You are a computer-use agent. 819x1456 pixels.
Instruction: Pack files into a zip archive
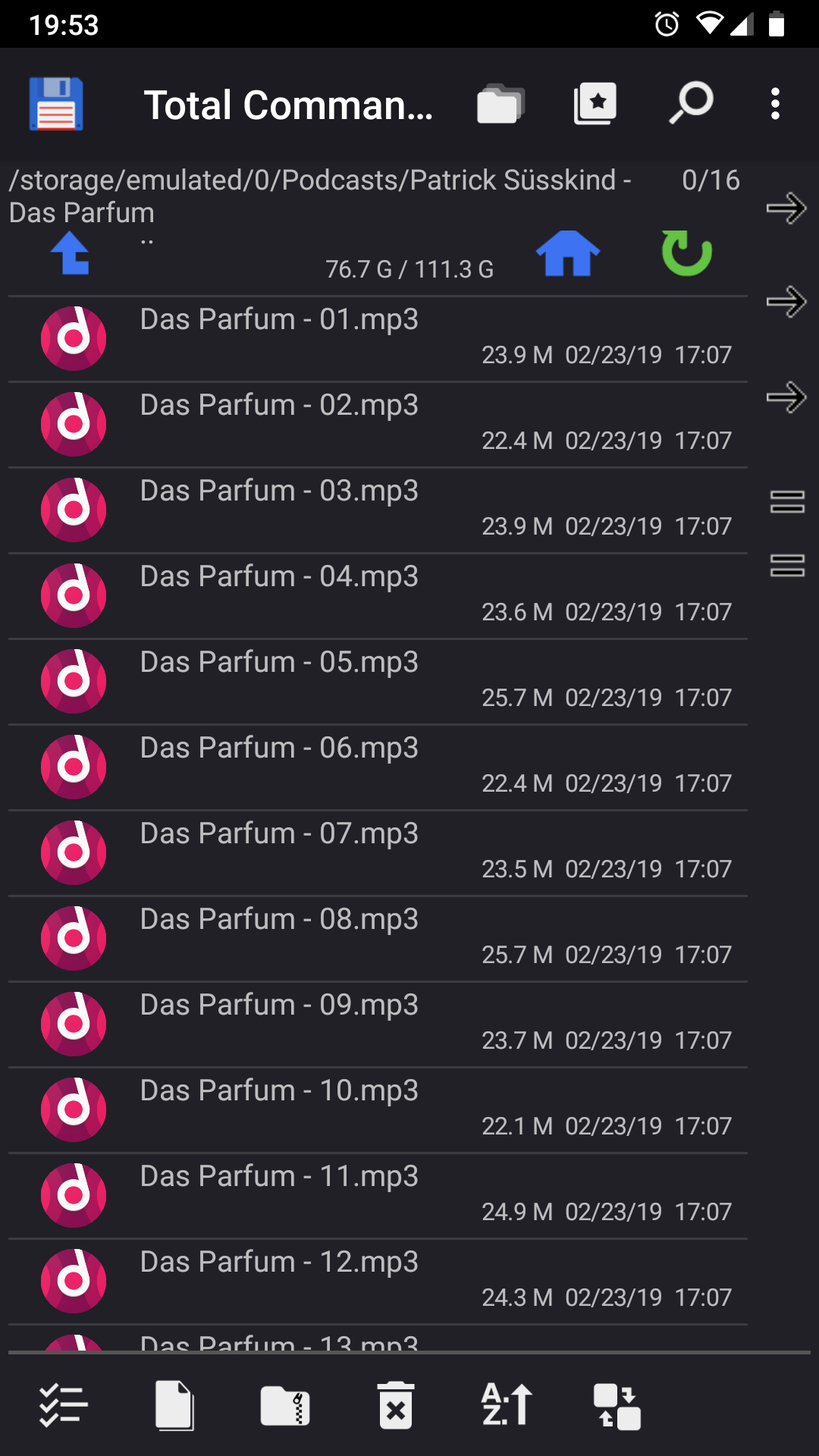point(285,1405)
